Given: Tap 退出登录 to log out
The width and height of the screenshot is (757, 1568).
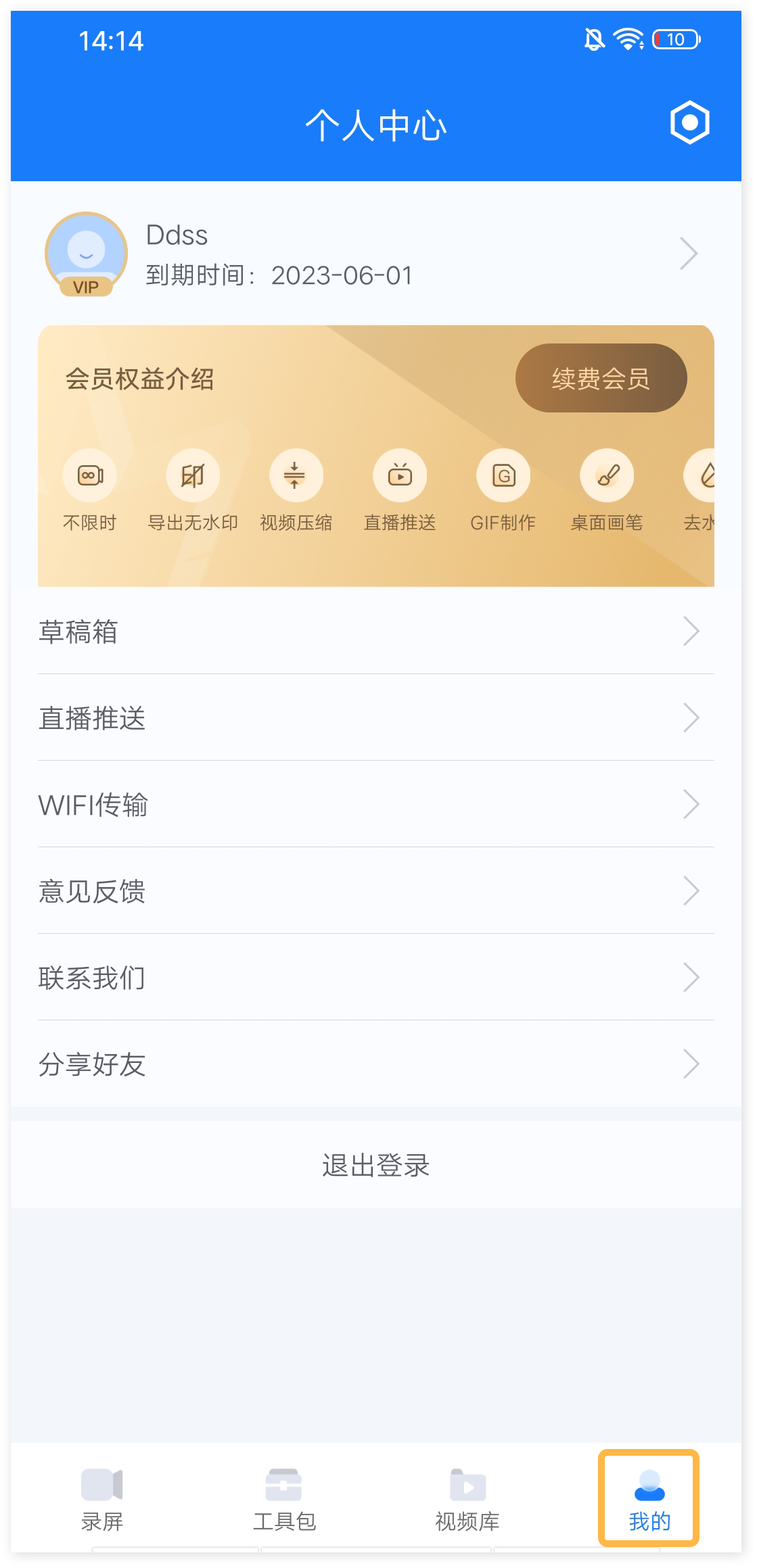Looking at the screenshot, I should [375, 1165].
